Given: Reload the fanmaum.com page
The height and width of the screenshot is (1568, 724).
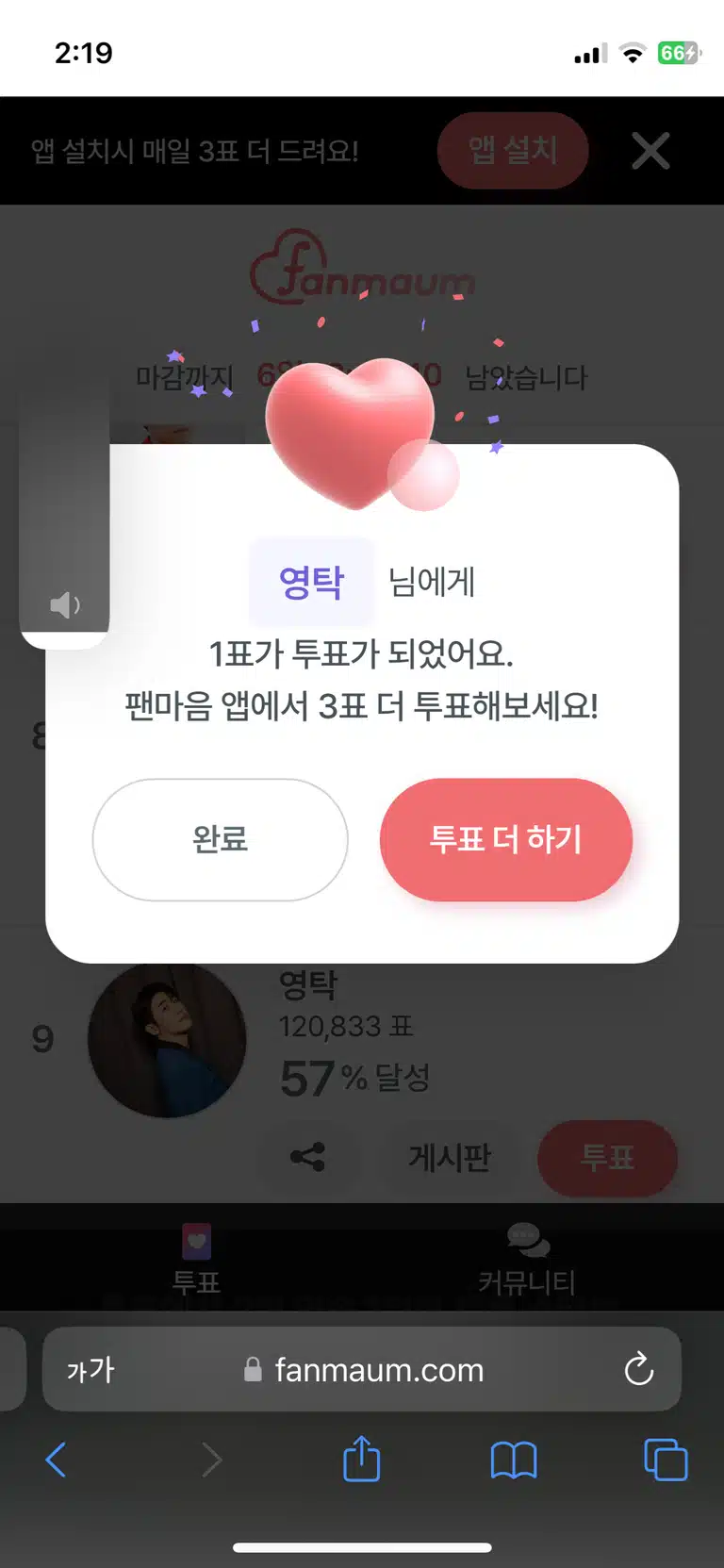Looking at the screenshot, I should 639,1369.
